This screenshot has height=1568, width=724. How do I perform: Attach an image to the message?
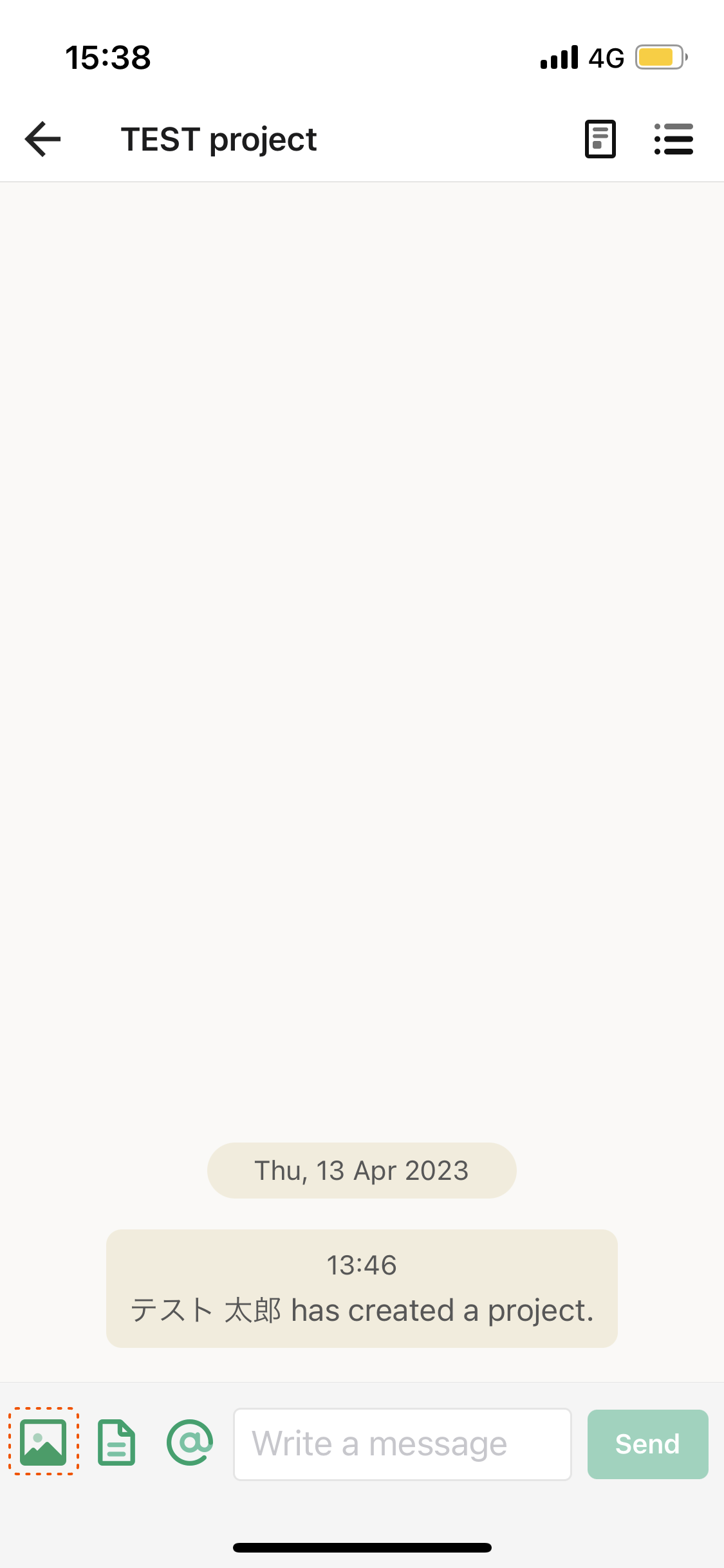pos(43,1442)
